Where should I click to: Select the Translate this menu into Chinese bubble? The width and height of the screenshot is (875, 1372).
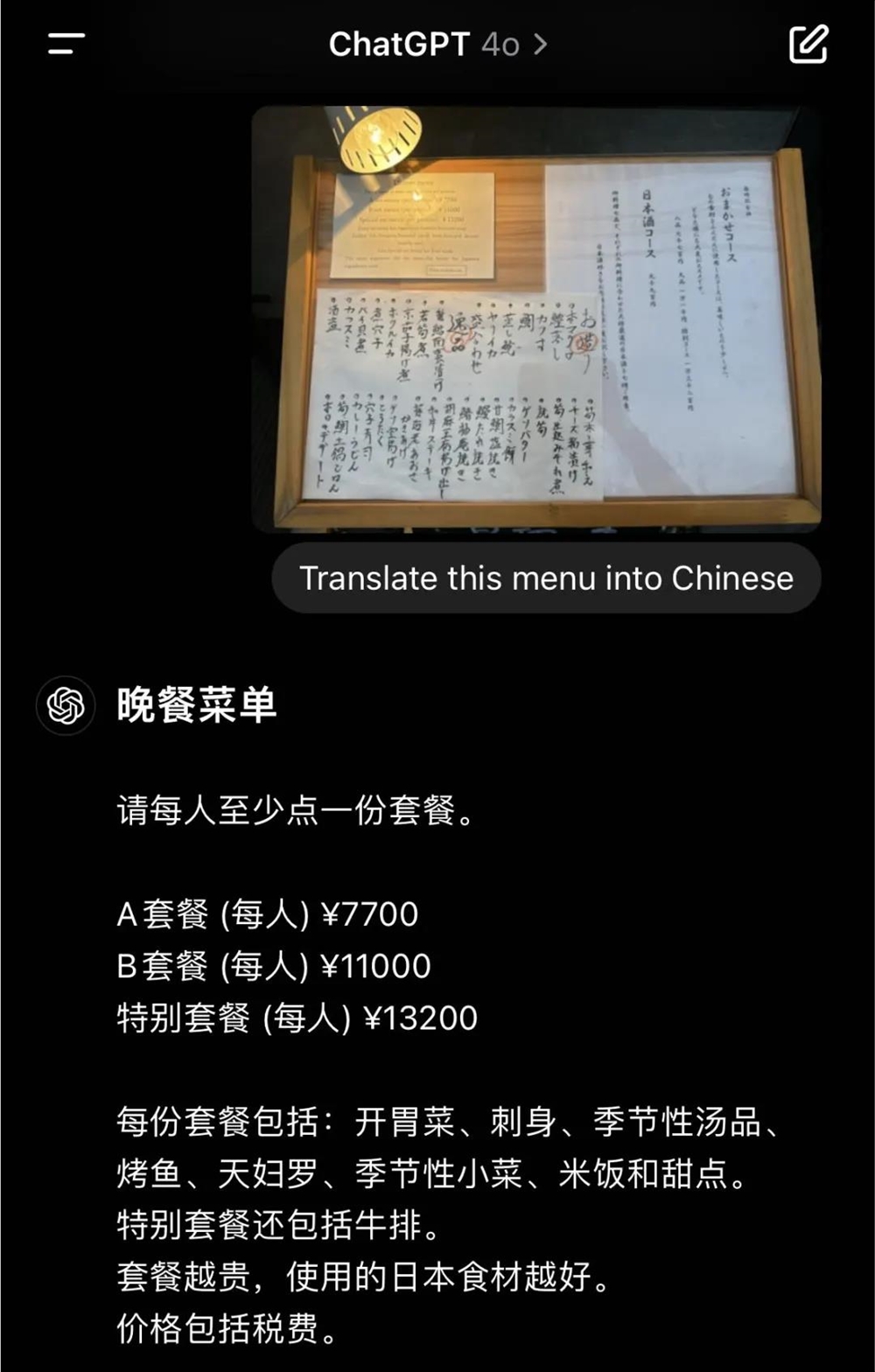pyautogui.click(x=545, y=578)
